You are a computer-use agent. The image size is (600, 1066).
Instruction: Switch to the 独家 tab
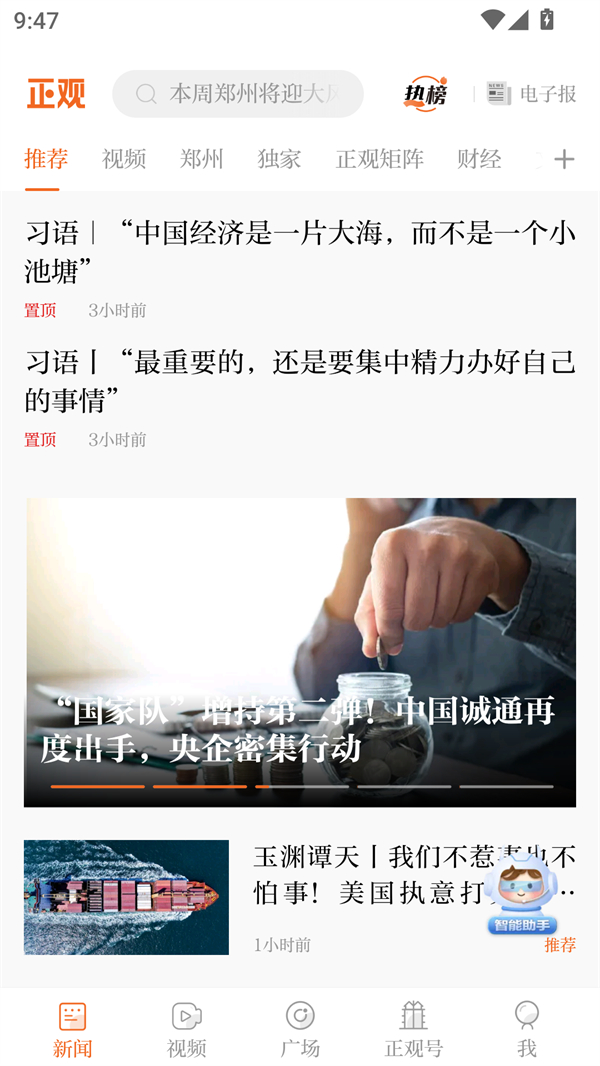279,159
